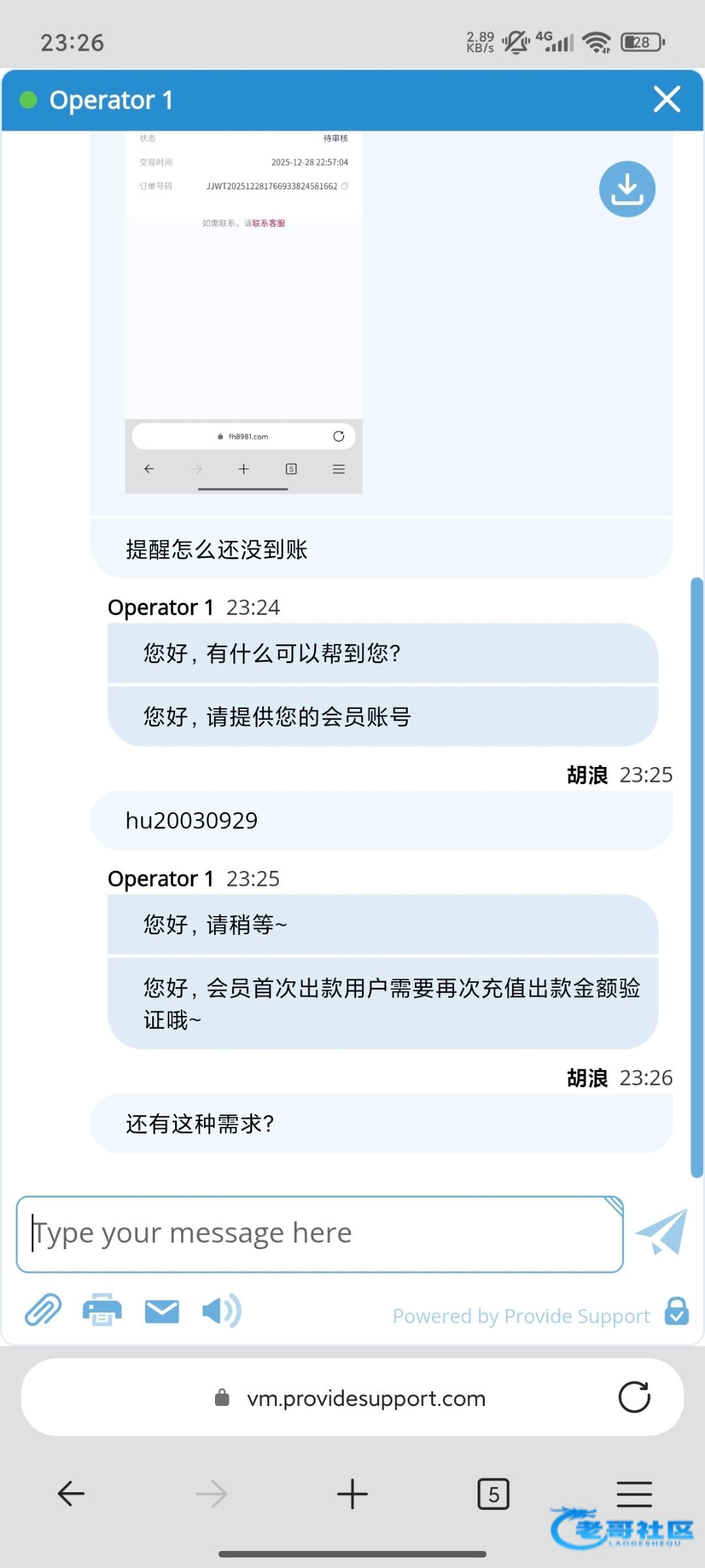
Task: Toggle chat sound notifications
Action: [221, 1311]
